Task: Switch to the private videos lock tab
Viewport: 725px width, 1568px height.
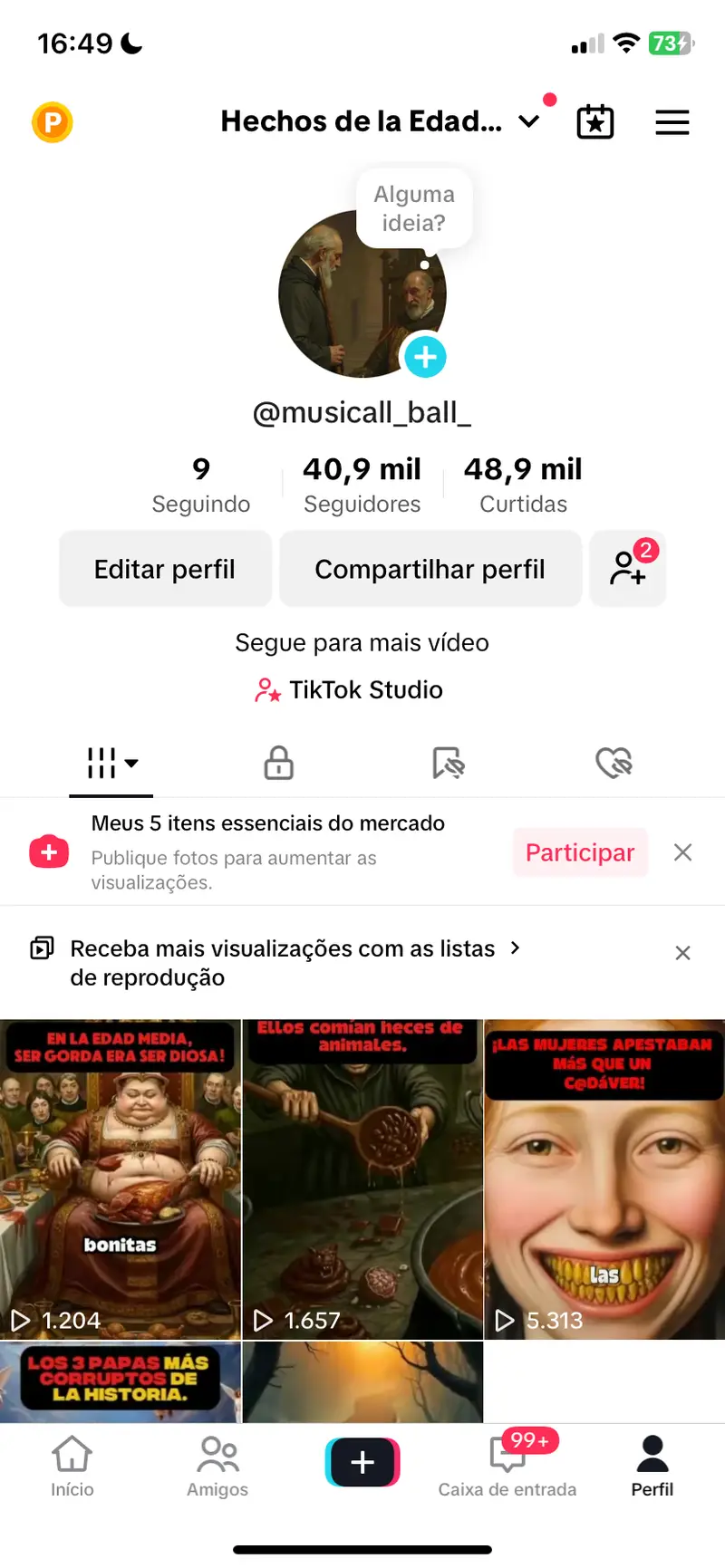Action: 278,763
